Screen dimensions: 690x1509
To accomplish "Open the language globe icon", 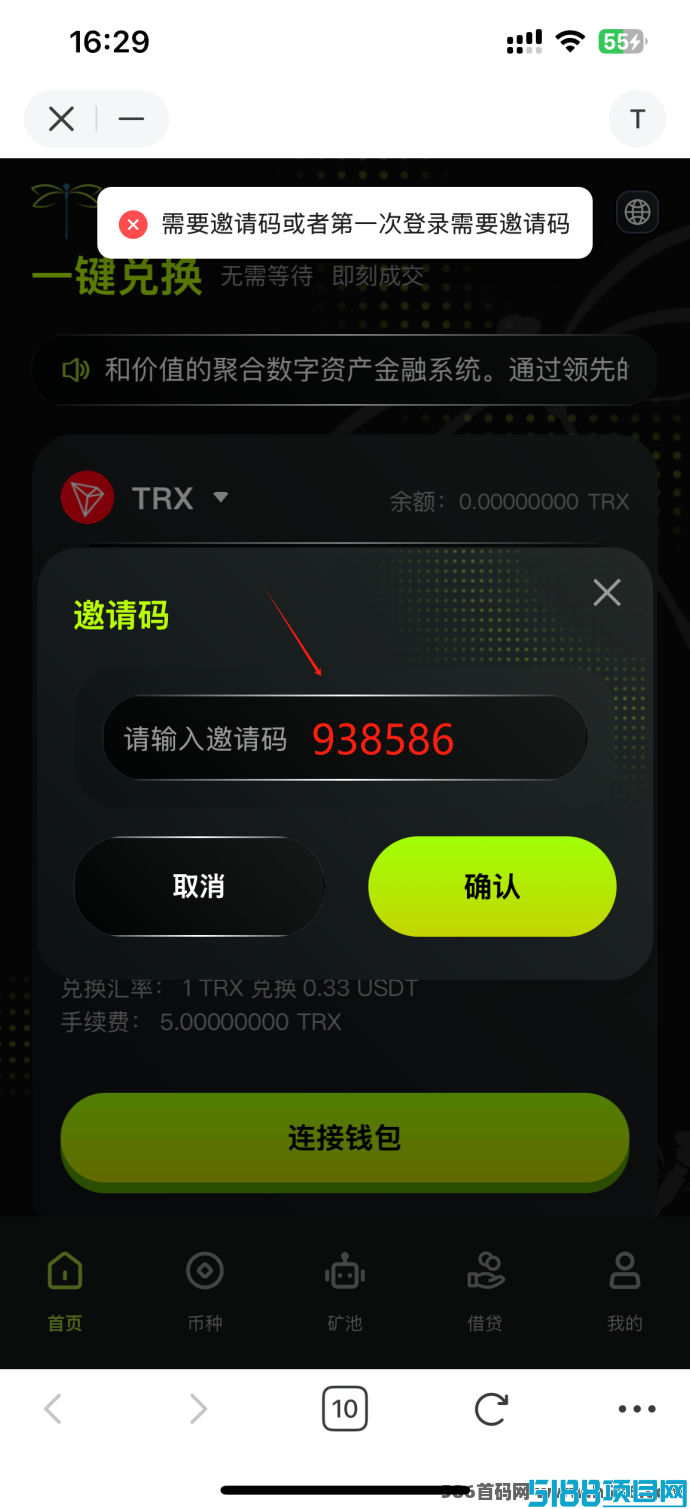I will [x=637, y=212].
